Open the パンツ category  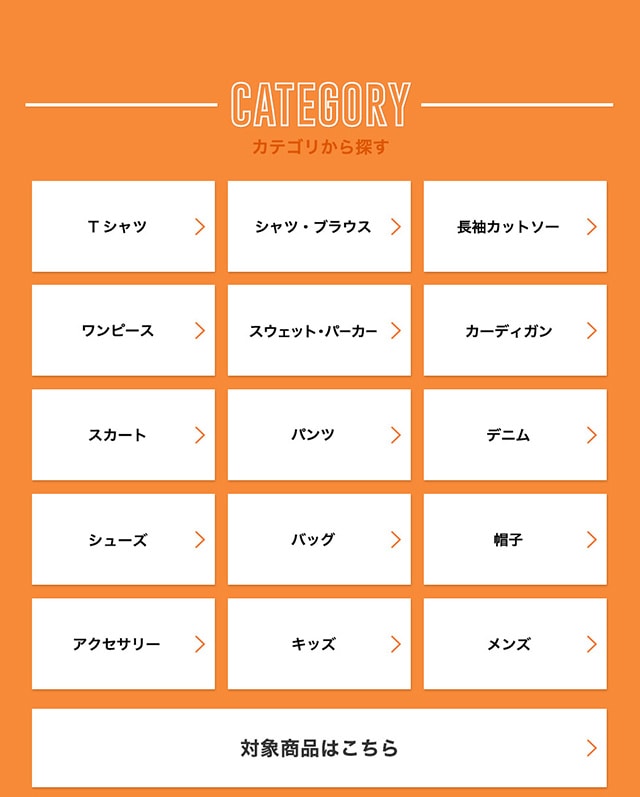pos(319,435)
